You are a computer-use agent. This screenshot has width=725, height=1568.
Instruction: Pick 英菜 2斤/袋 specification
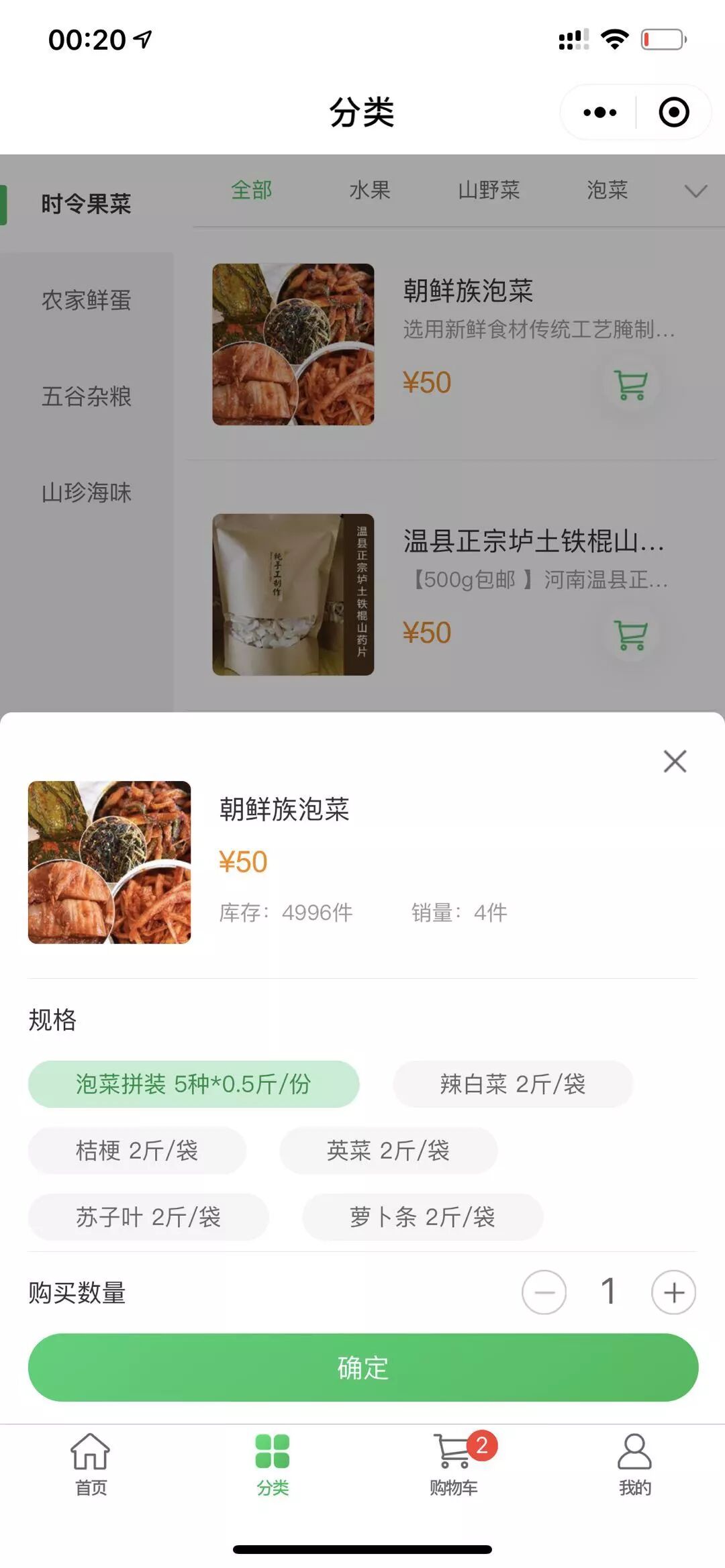pos(388,1151)
